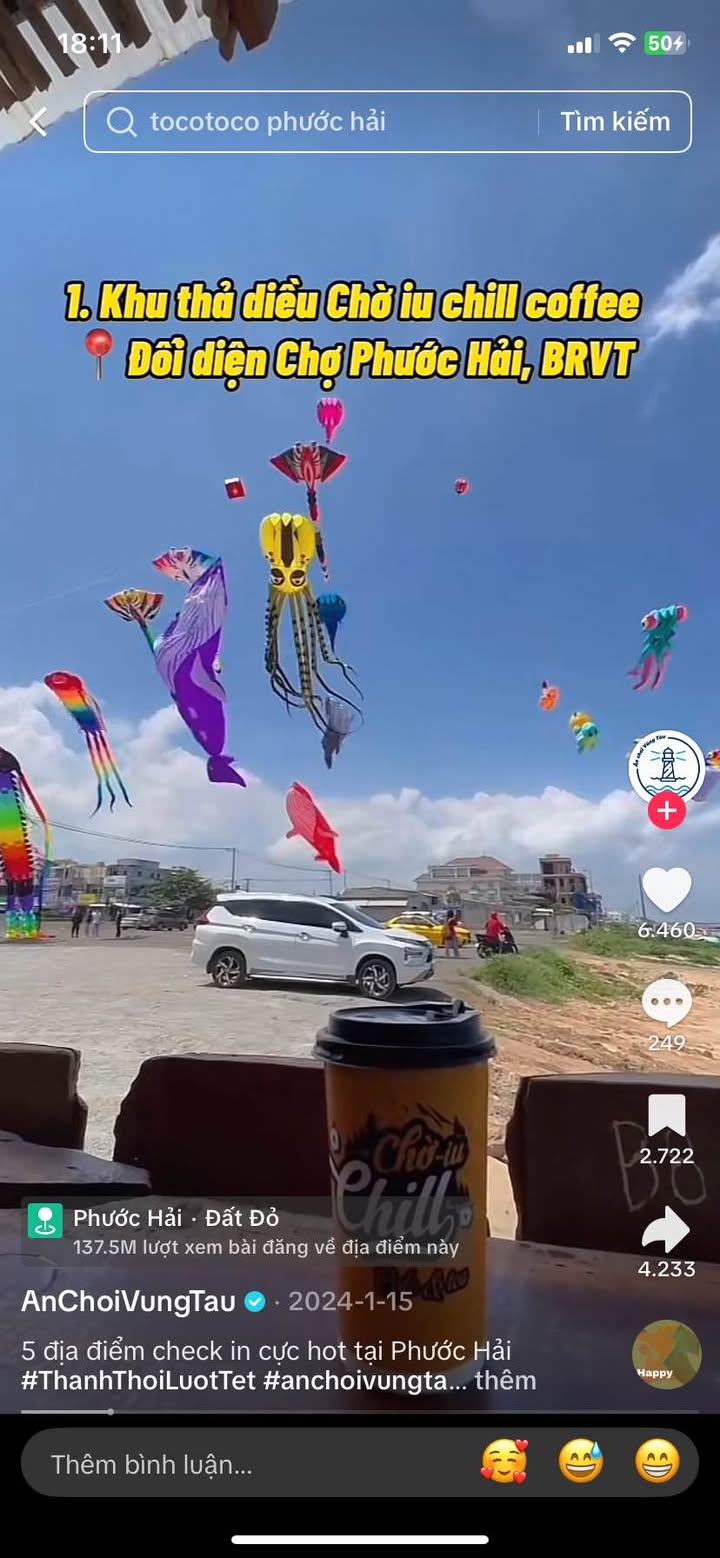
Task: Go back using the top-left arrow
Action: click(38, 122)
